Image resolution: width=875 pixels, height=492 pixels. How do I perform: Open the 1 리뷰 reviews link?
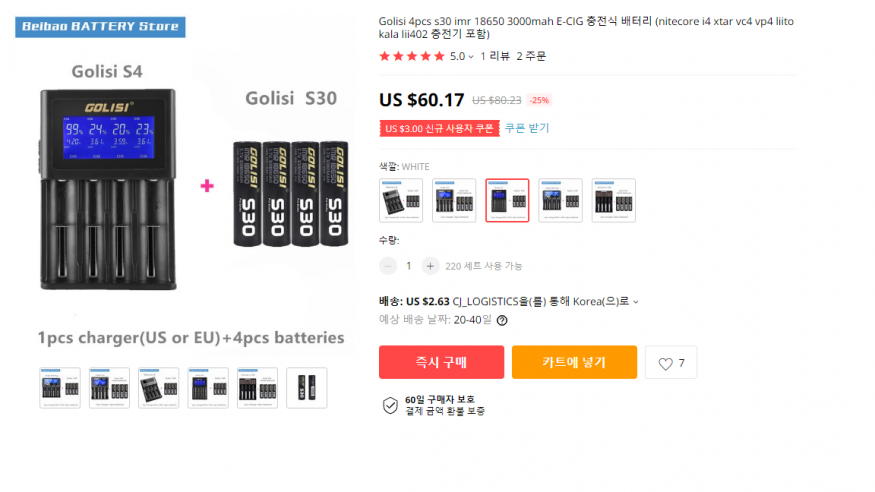495,57
